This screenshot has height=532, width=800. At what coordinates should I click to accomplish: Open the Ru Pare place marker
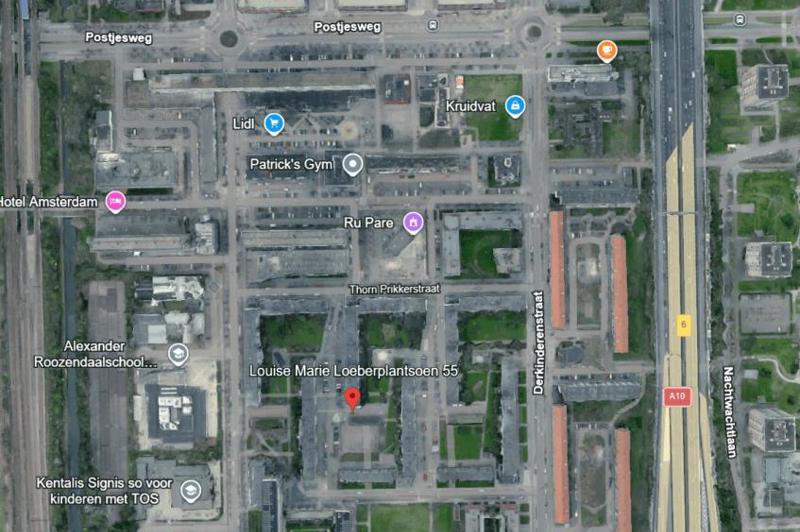click(411, 222)
